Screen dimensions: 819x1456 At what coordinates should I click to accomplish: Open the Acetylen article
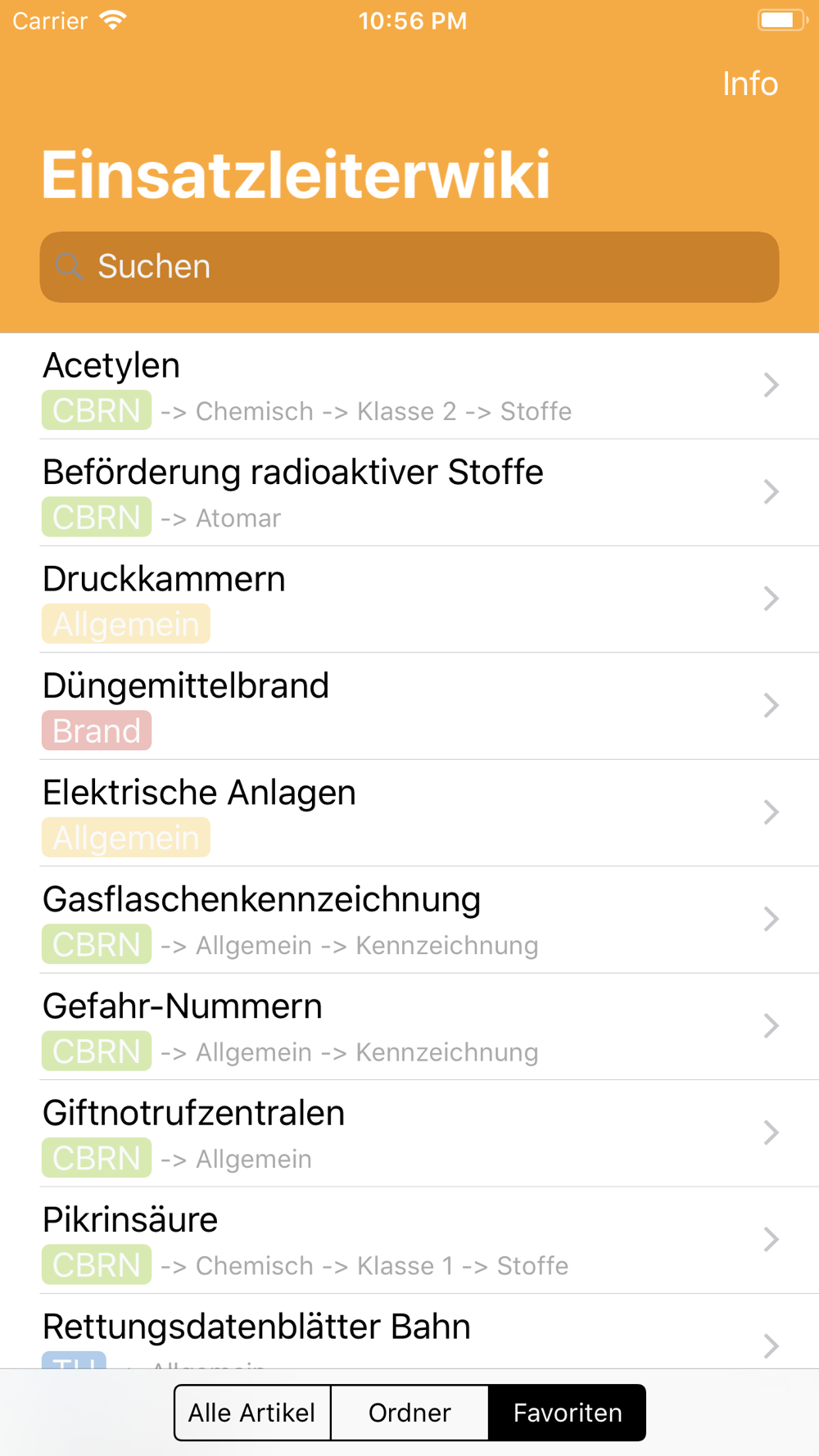pos(409,386)
